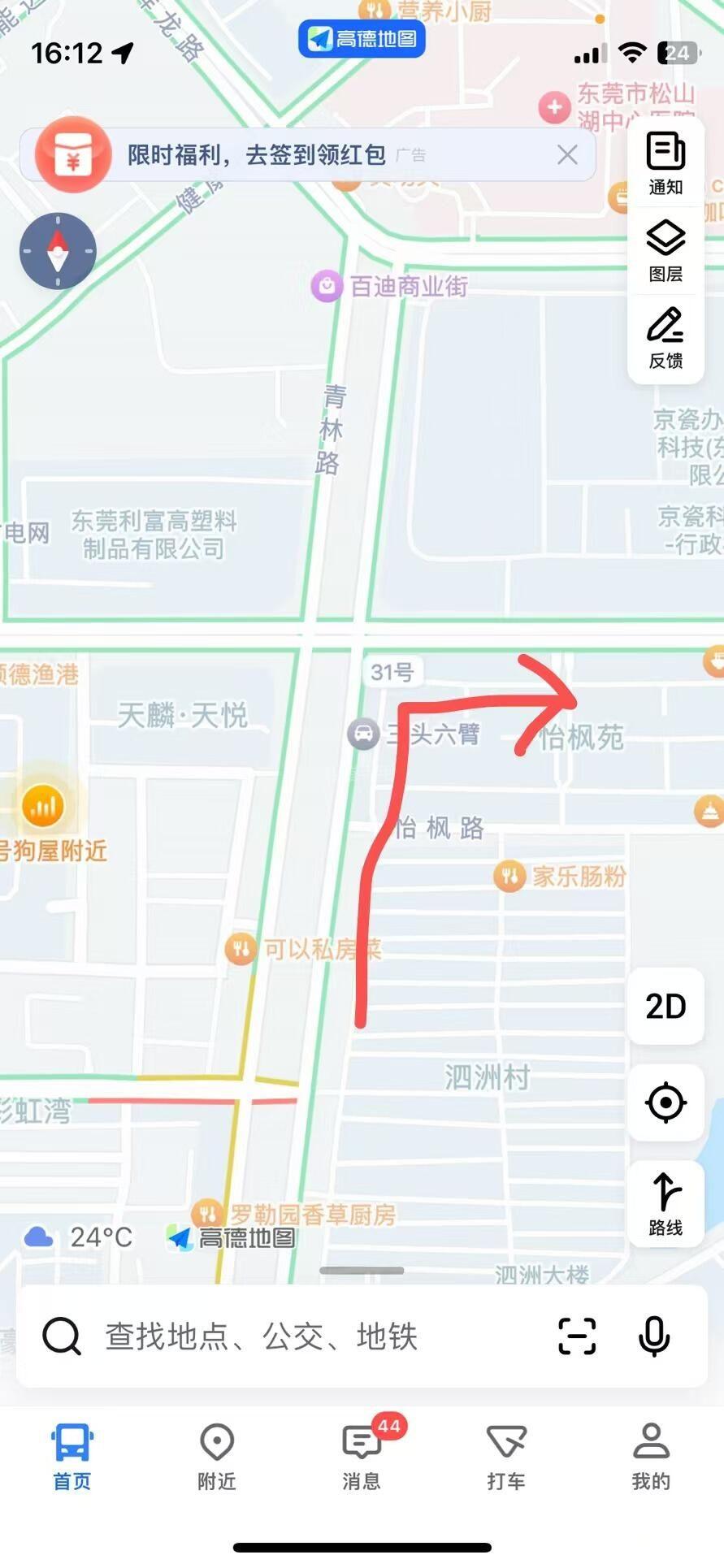Image resolution: width=724 pixels, height=1568 pixels.
Task: Select the 百迪商业街 shopping marker
Action: coord(327,286)
